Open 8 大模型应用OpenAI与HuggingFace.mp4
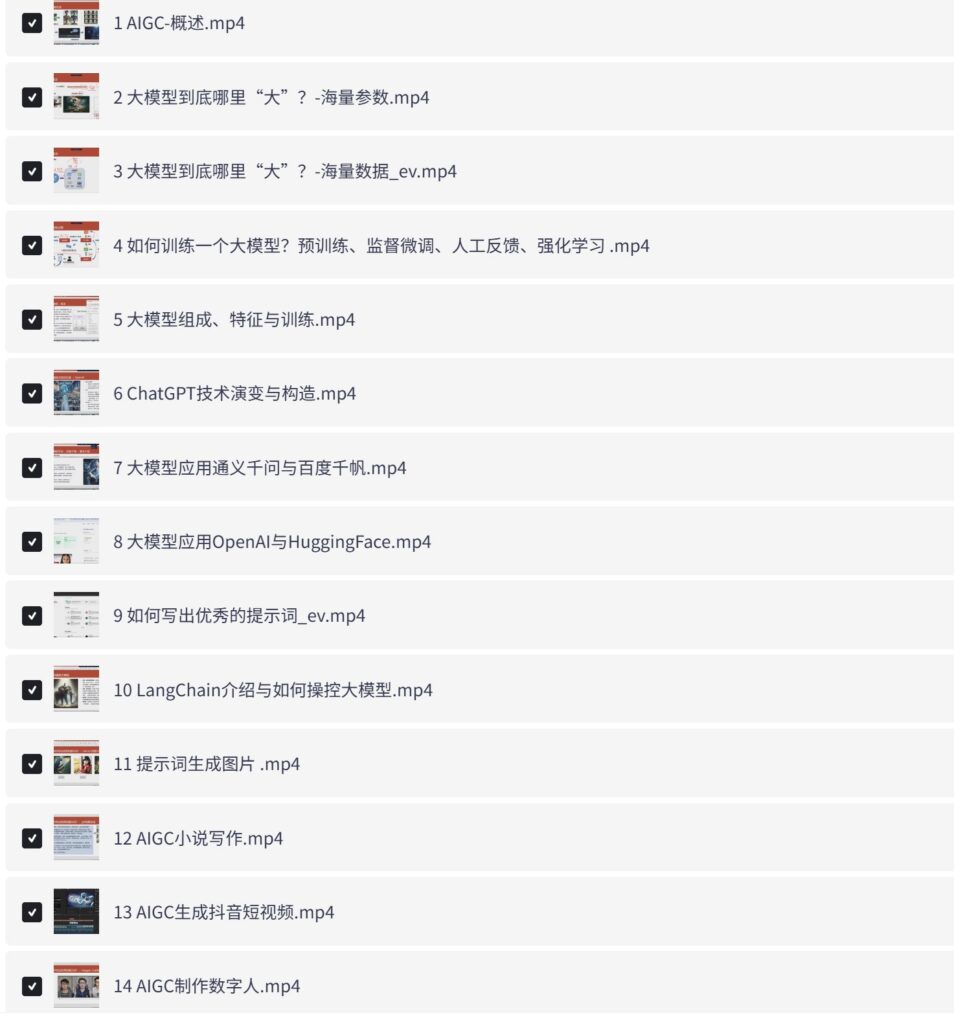The height and width of the screenshot is (1024, 954). [272, 541]
